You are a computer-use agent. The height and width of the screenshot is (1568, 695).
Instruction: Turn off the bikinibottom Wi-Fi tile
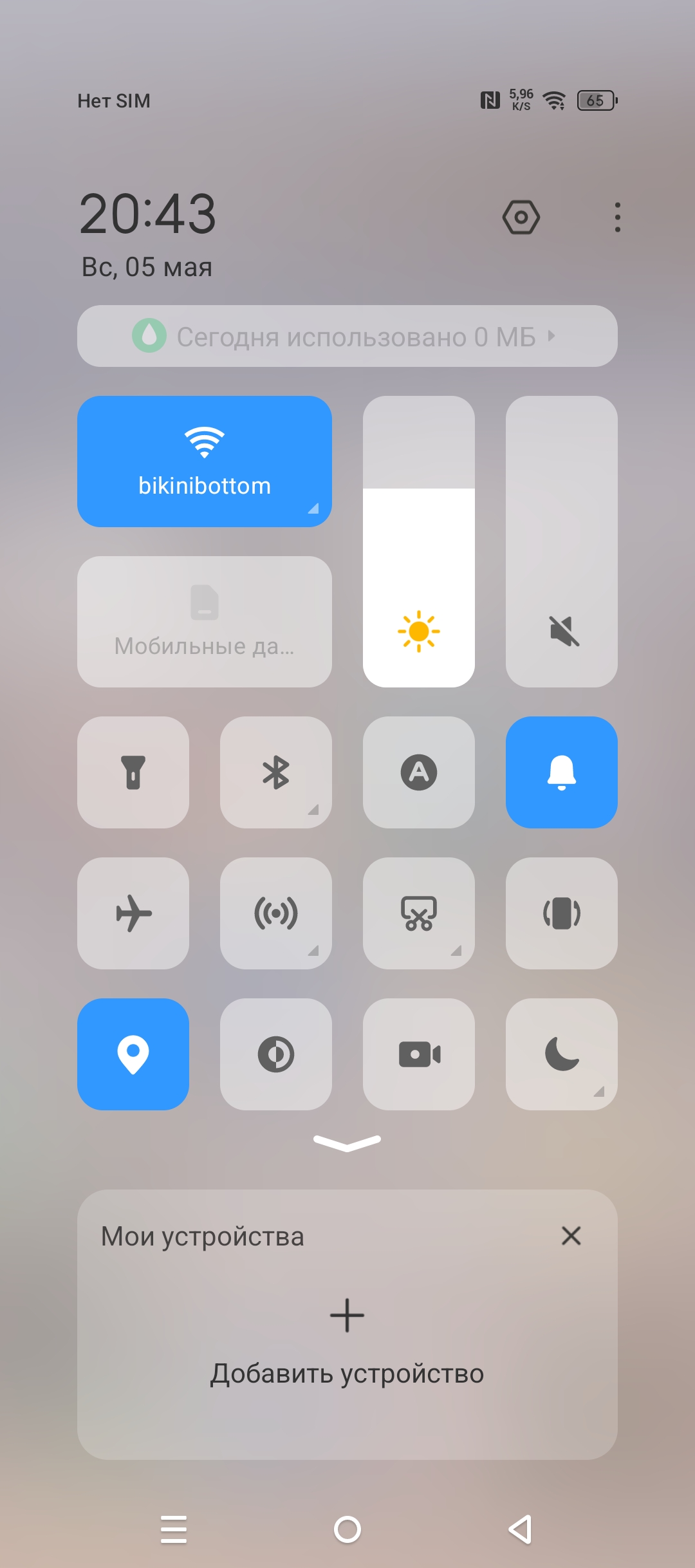(x=205, y=462)
